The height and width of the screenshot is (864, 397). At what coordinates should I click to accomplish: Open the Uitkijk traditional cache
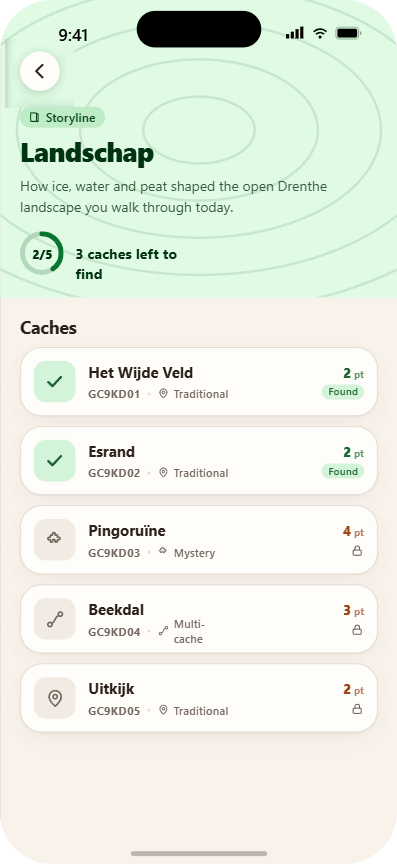click(x=198, y=698)
